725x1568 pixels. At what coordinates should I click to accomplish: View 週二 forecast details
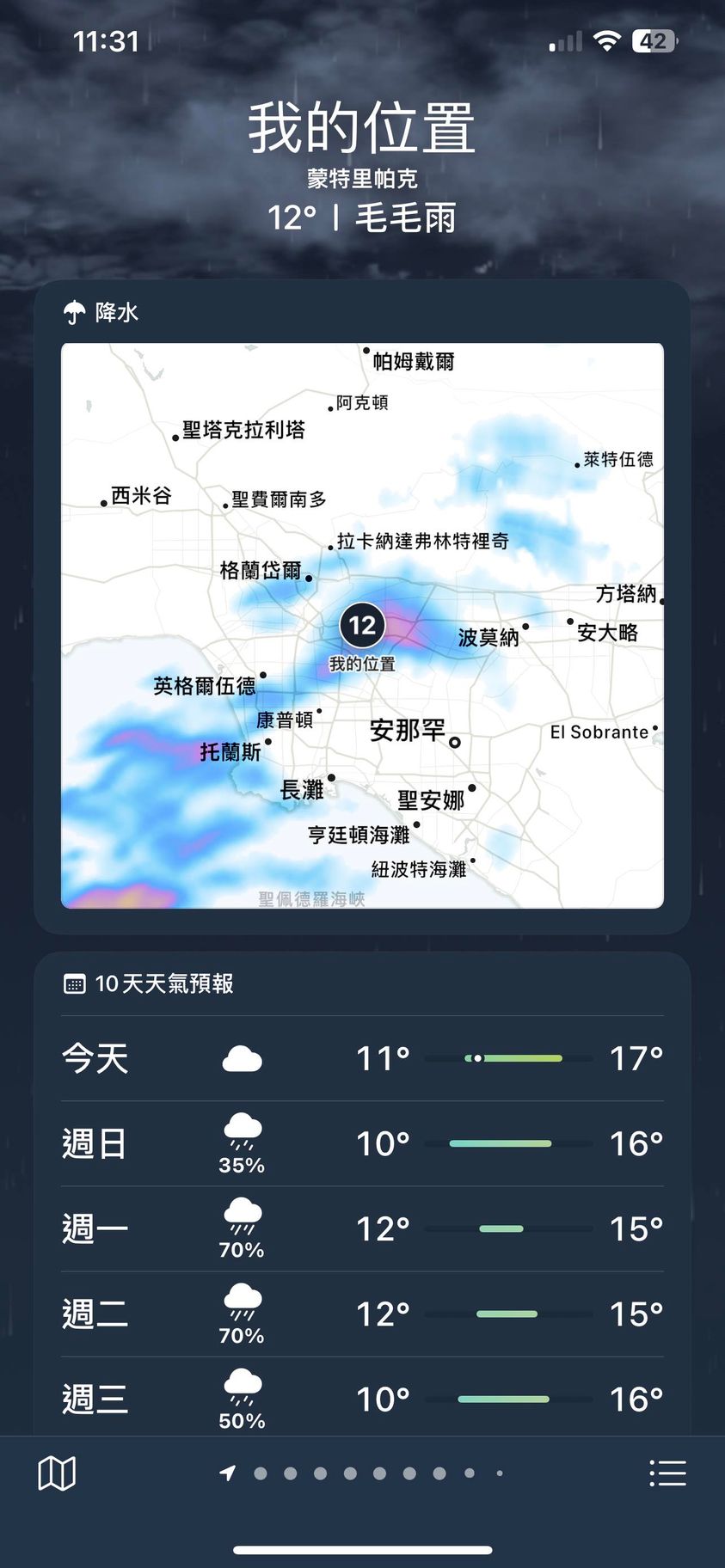362,1314
